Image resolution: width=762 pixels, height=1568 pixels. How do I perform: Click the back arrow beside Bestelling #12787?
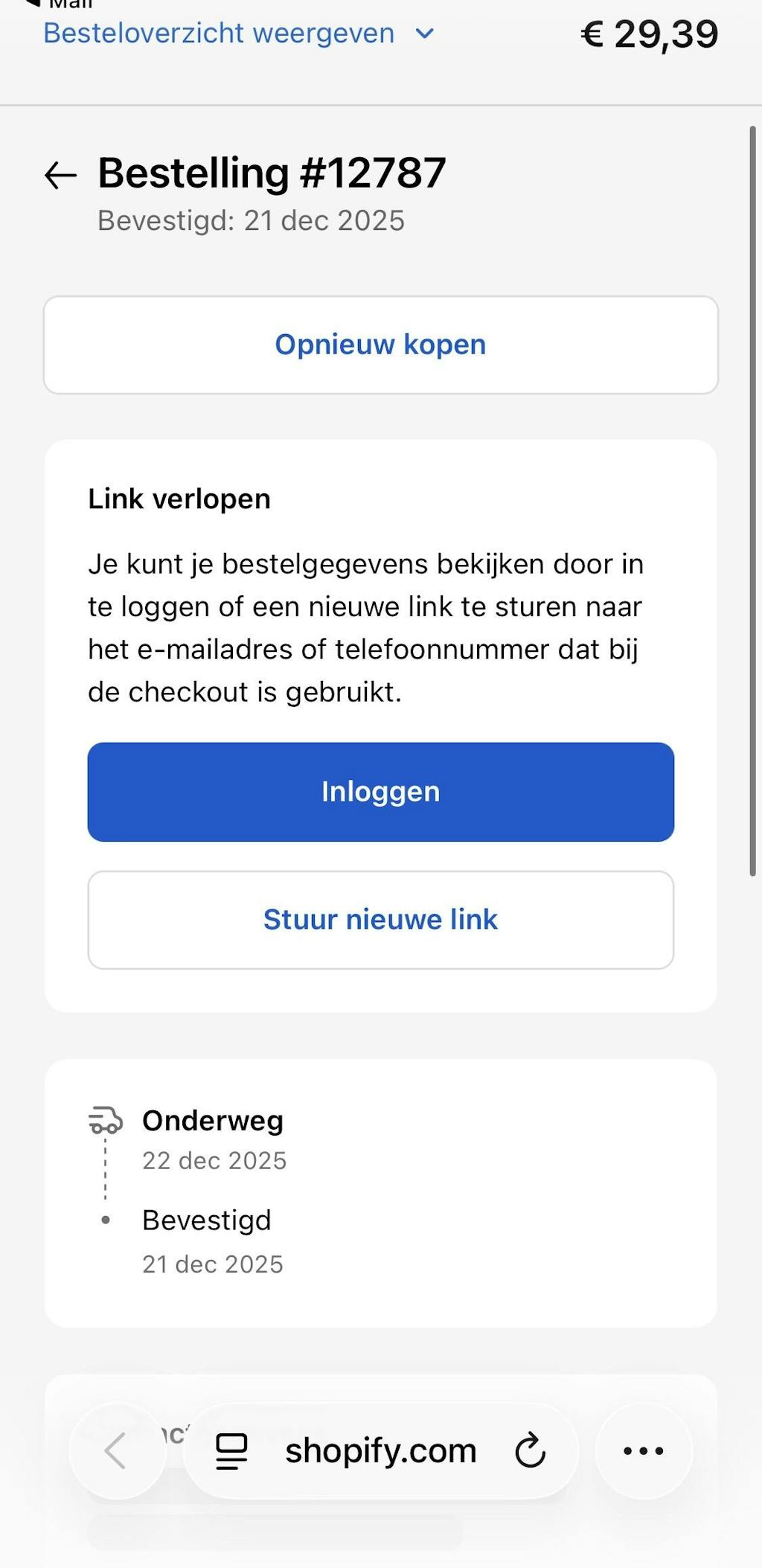click(x=59, y=173)
